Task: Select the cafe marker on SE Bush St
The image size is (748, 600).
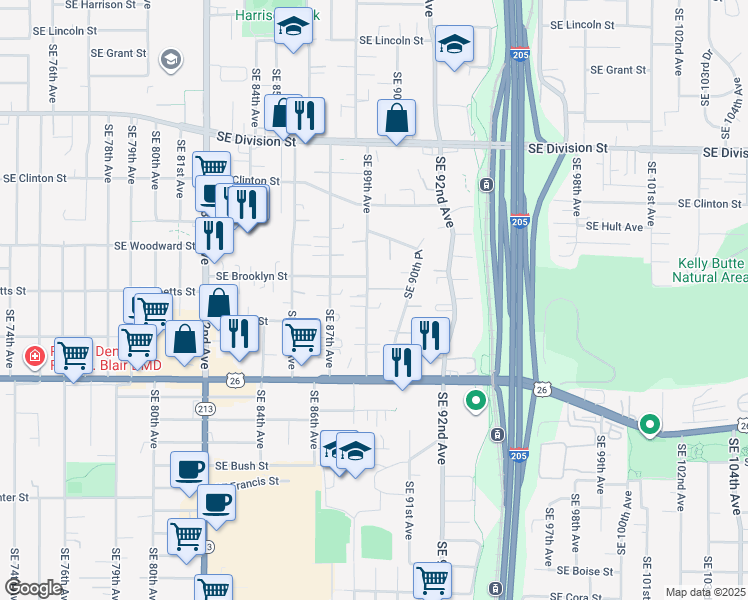Action: point(189,469)
